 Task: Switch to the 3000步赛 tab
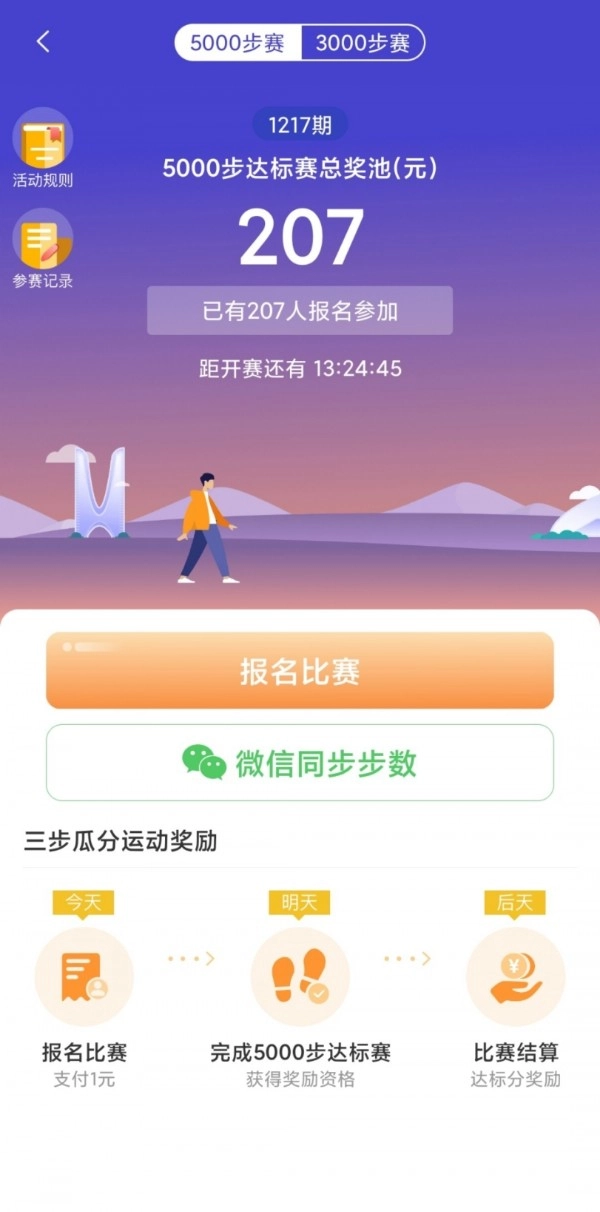(362, 43)
